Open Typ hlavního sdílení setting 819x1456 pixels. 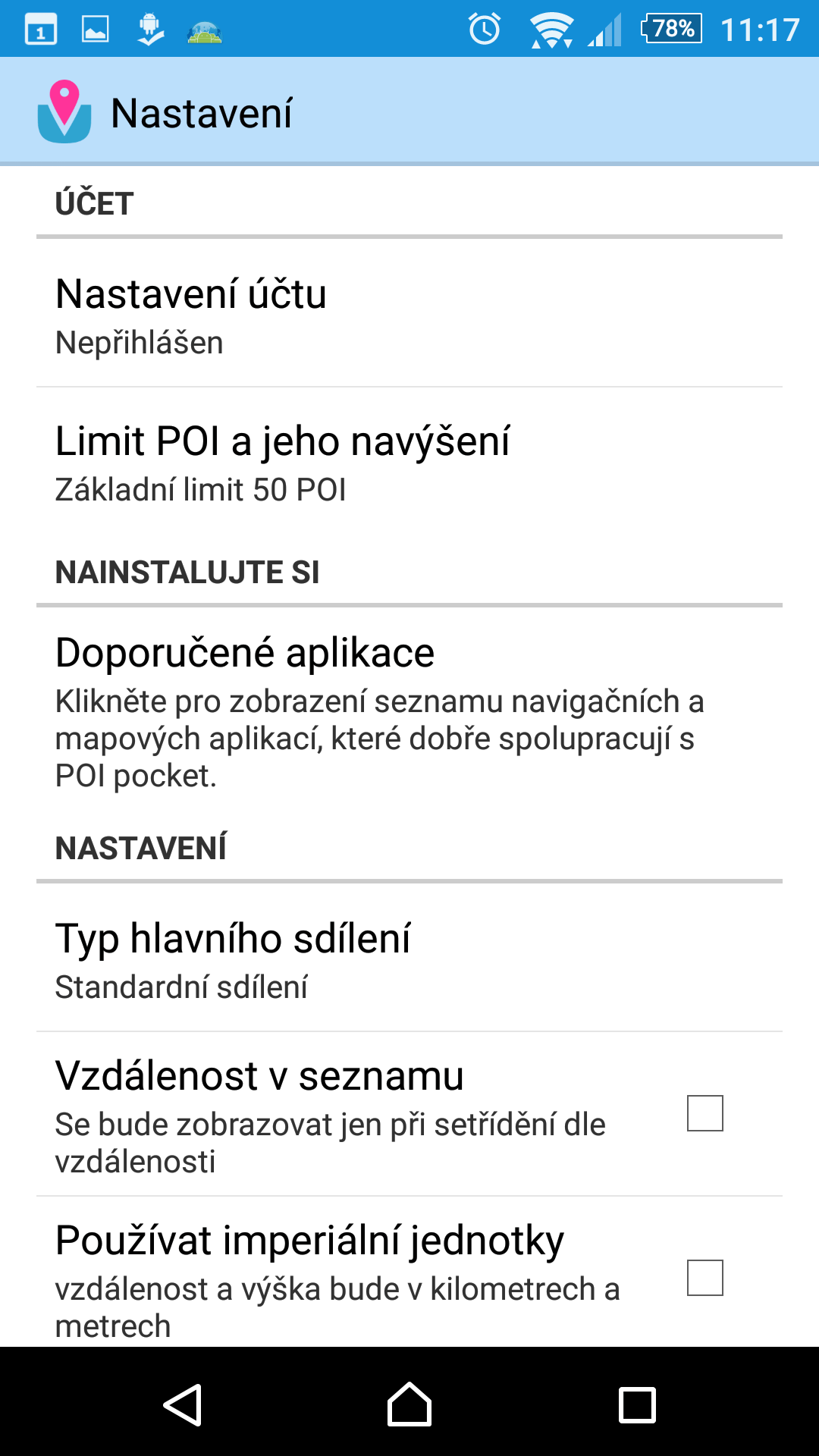(409, 958)
